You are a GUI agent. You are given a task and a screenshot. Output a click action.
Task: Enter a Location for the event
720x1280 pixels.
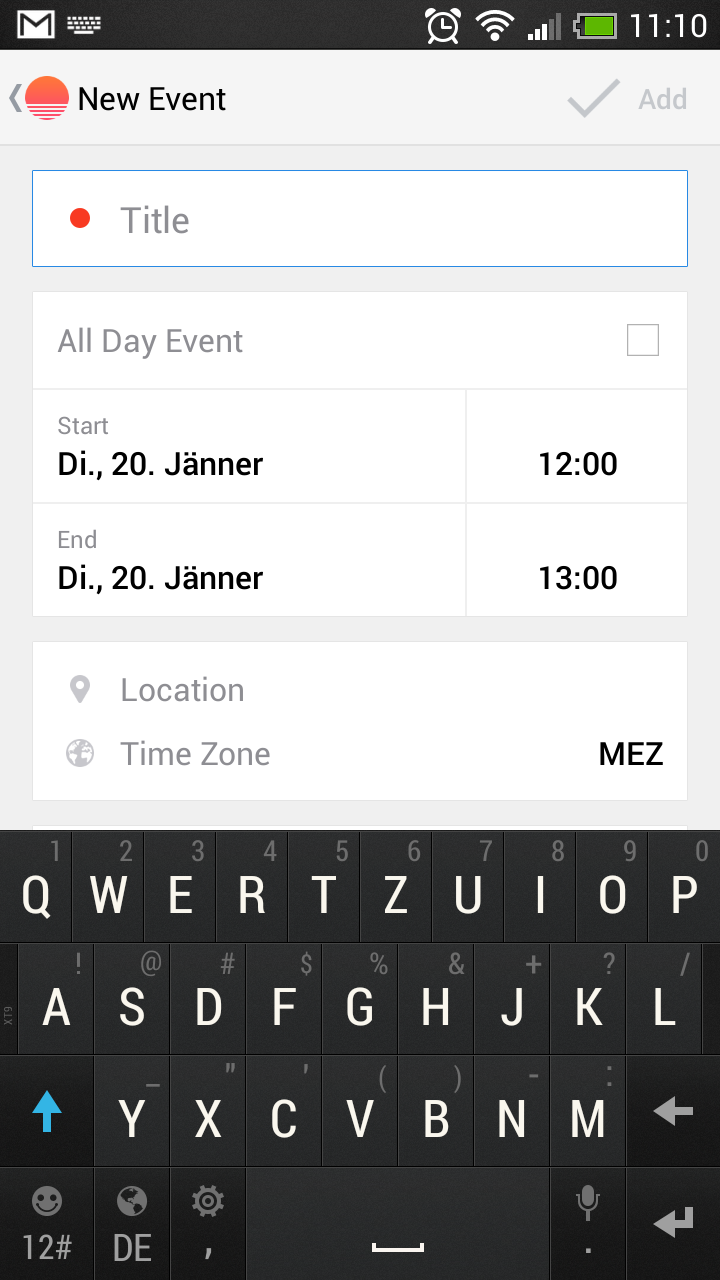click(360, 690)
